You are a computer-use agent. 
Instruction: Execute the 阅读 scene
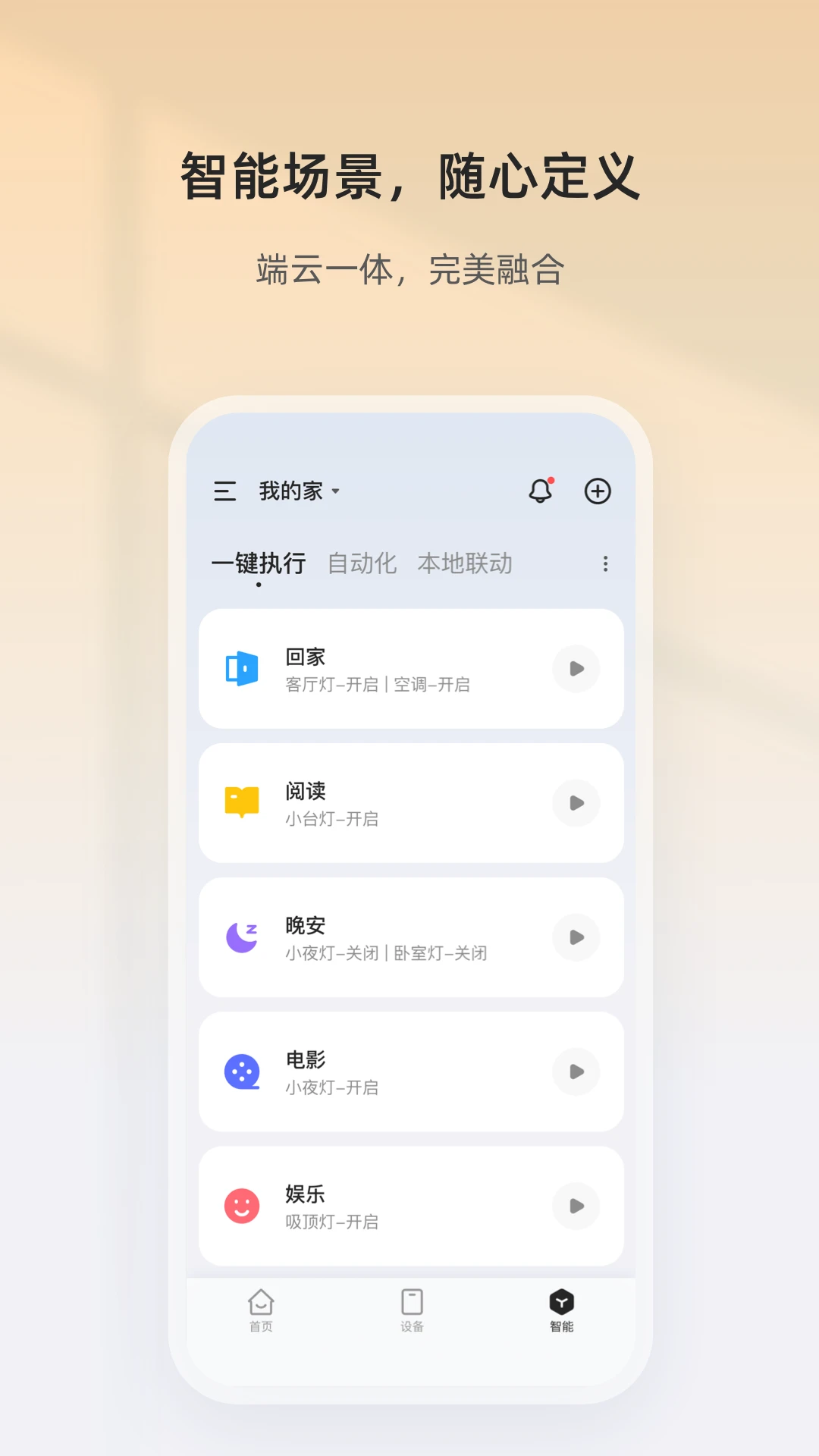(x=576, y=802)
